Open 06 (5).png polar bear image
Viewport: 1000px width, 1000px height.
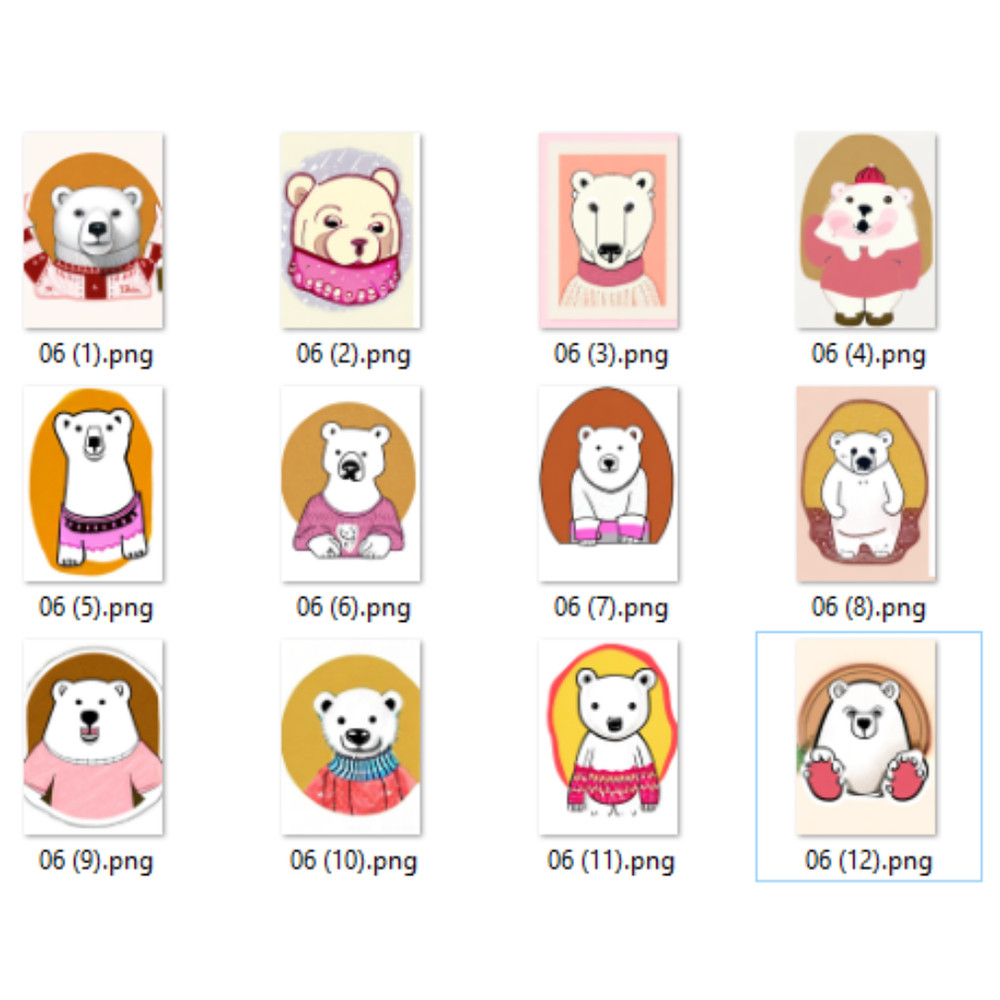(94, 484)
